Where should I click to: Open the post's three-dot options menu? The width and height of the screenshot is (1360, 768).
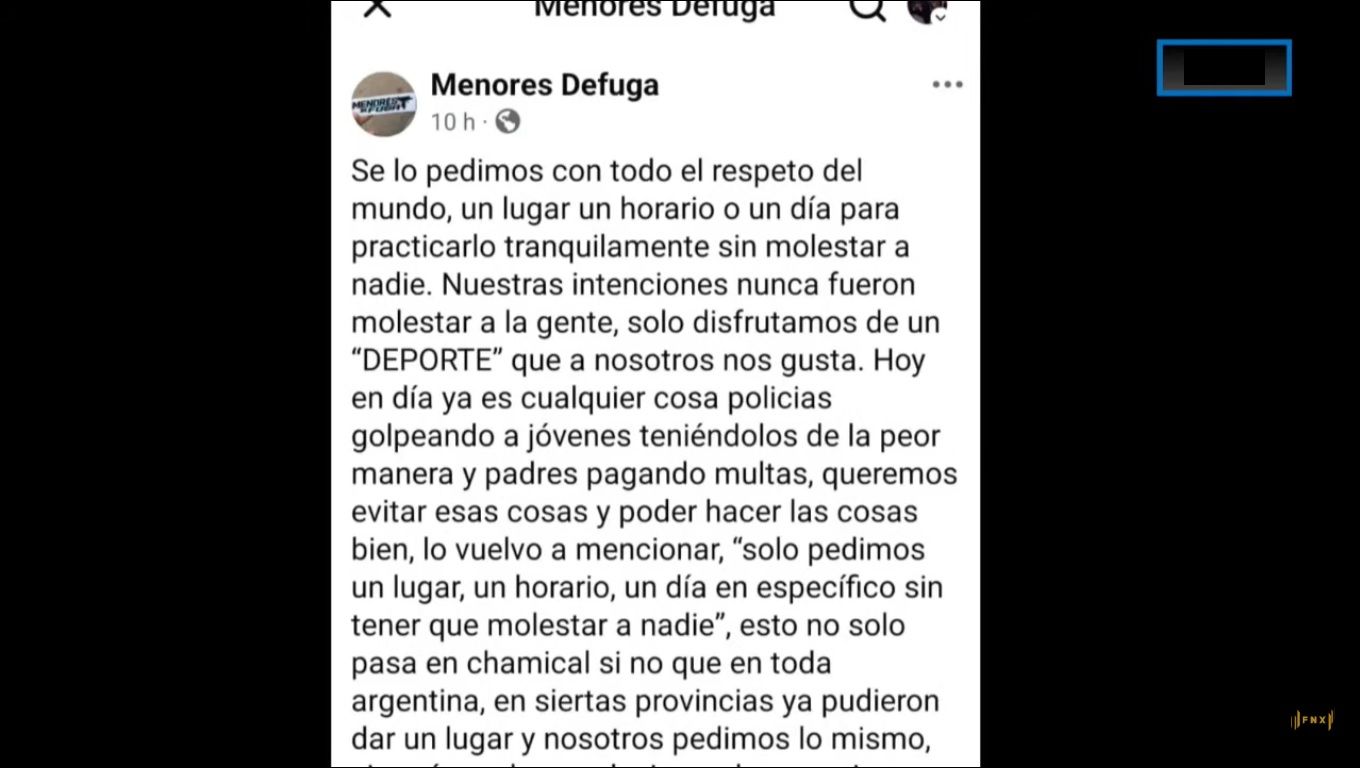pos(947,85)
